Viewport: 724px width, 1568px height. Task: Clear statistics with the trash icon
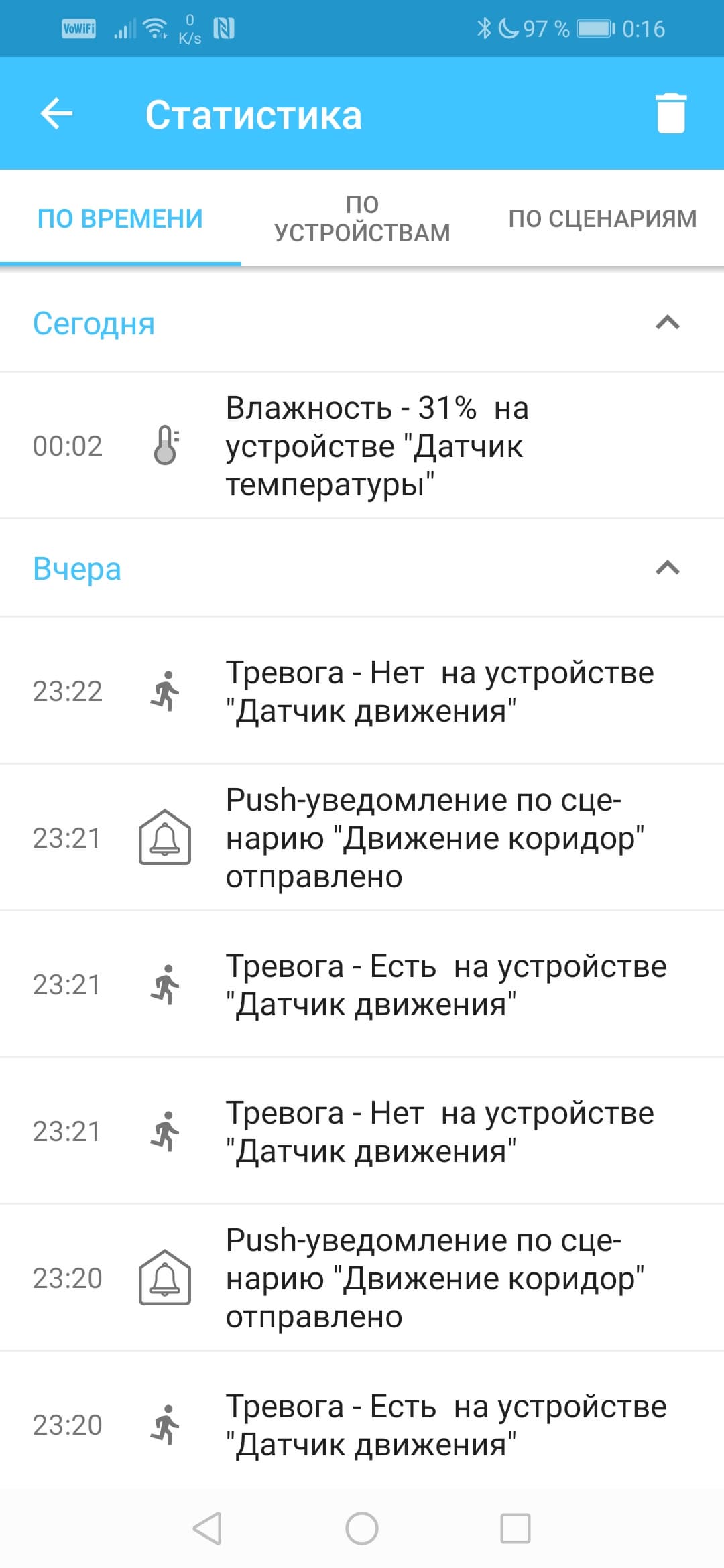[x=670, y=113]
